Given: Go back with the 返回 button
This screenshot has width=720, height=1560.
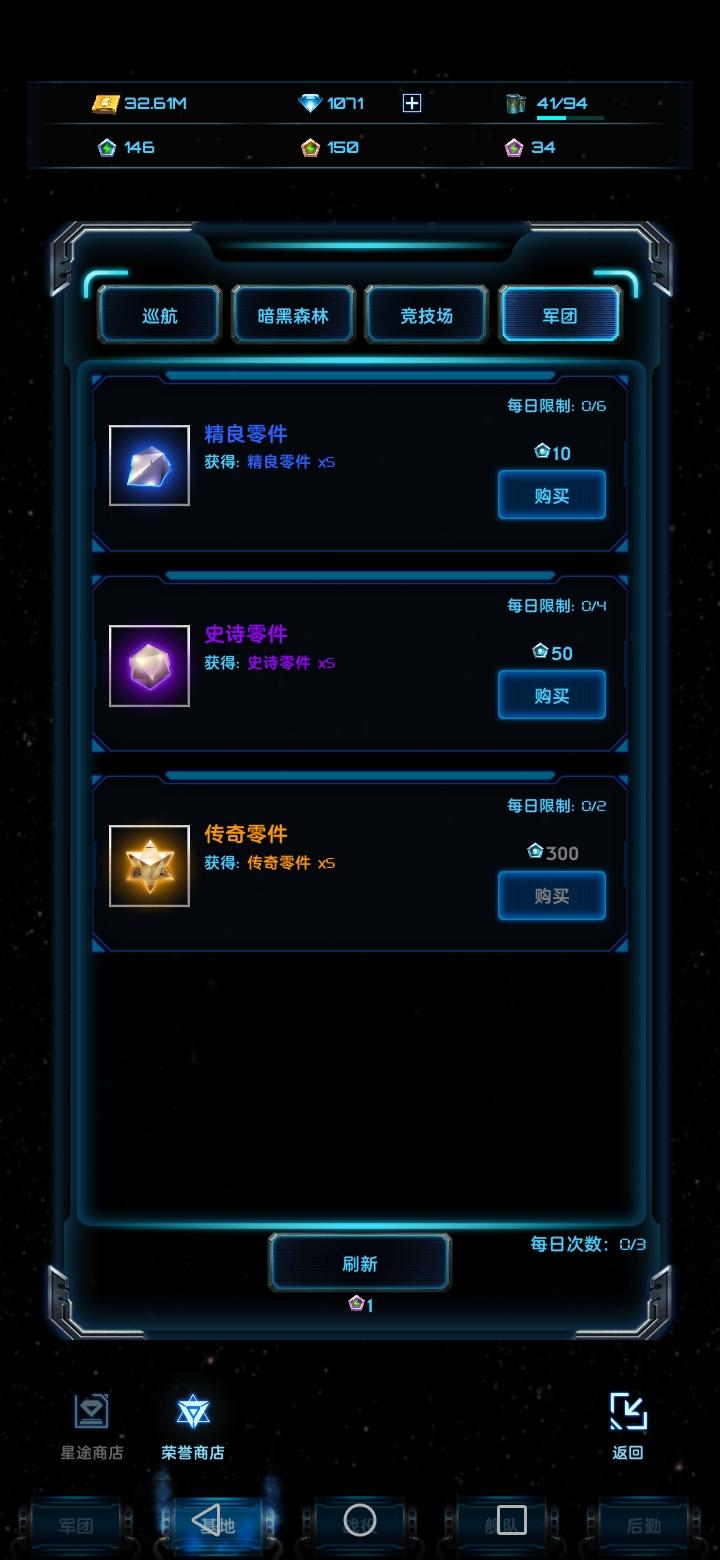Looking at the screenshot, I should tap(628, 1427).
